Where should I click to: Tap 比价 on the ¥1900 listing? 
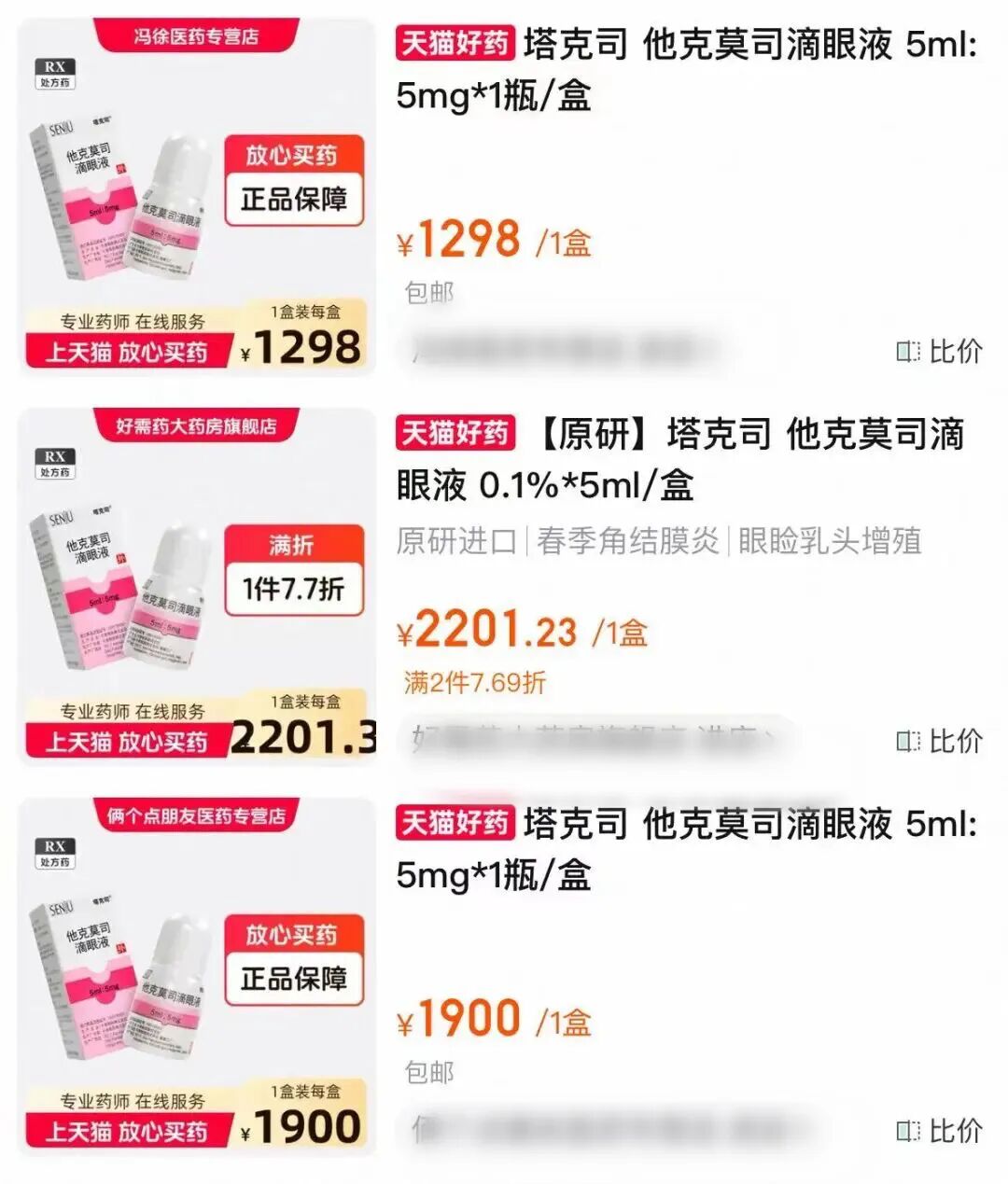click(x=940, y=1132)
